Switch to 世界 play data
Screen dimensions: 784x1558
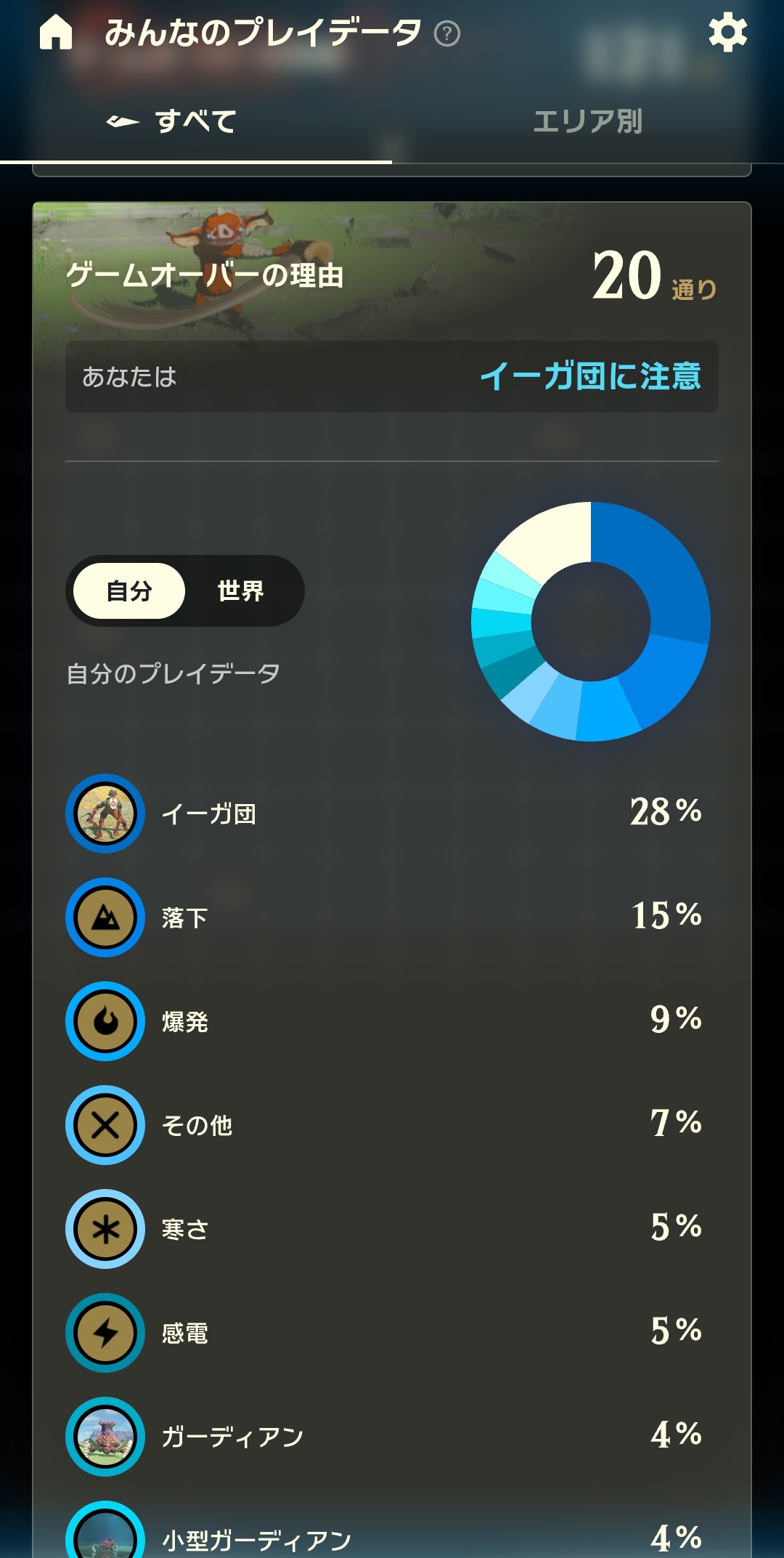[x=241, y=591]
